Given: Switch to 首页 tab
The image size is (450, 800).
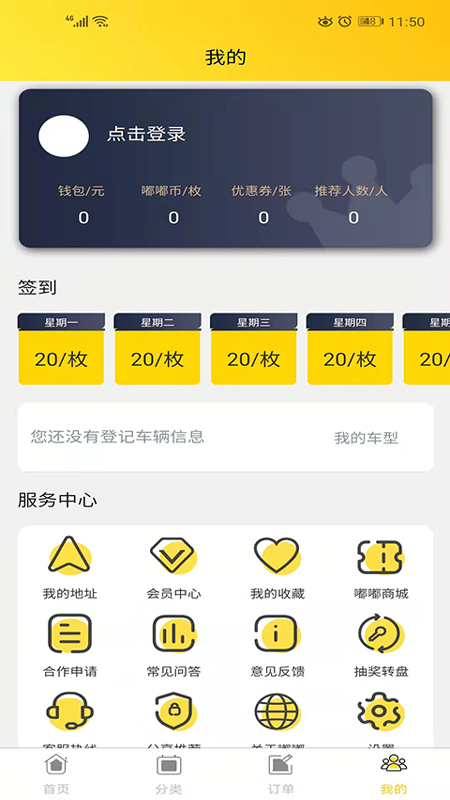Looking at the screenshot, I should click(56, 774).
